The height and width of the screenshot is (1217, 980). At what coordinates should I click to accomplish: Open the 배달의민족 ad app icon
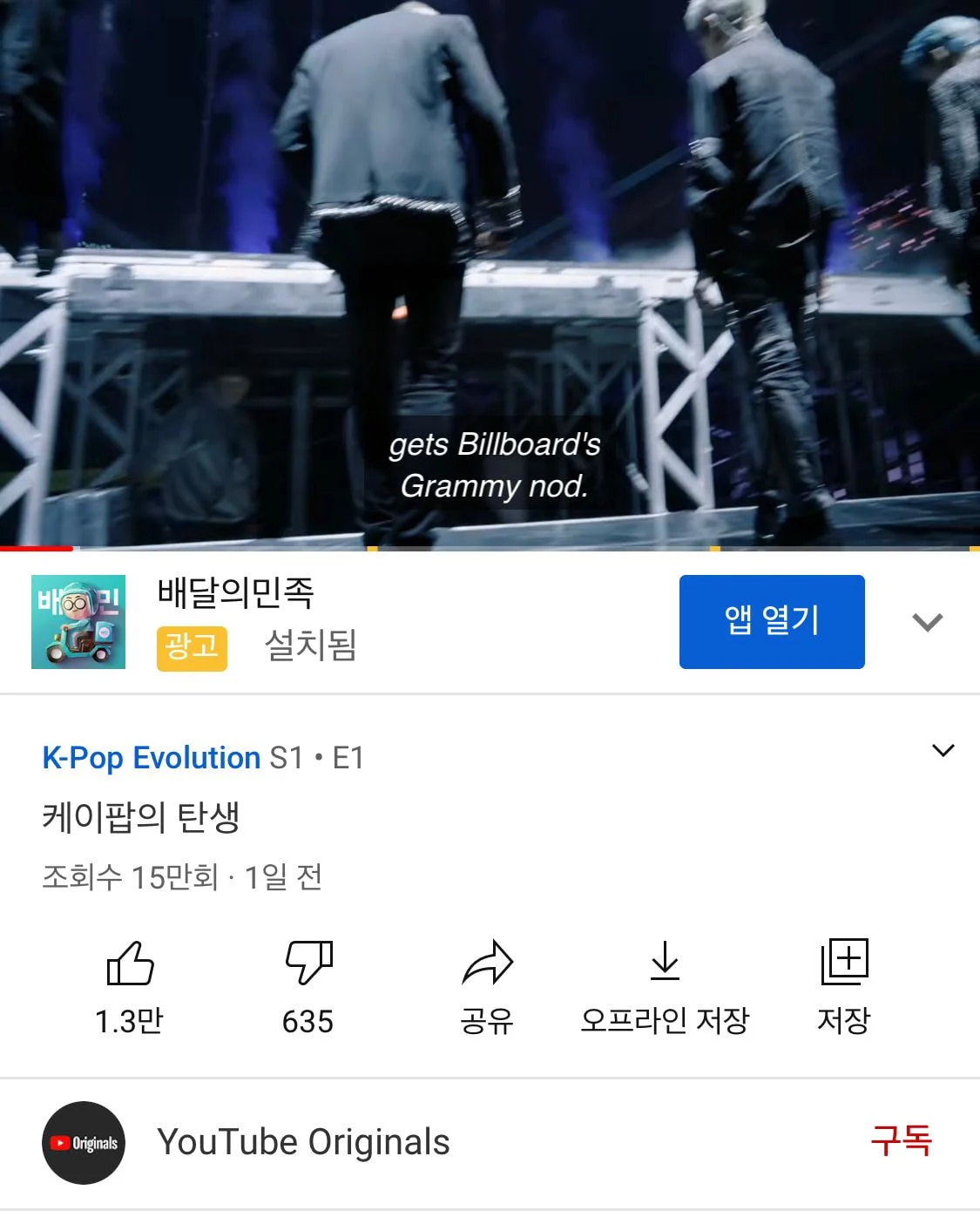point(78,622)
